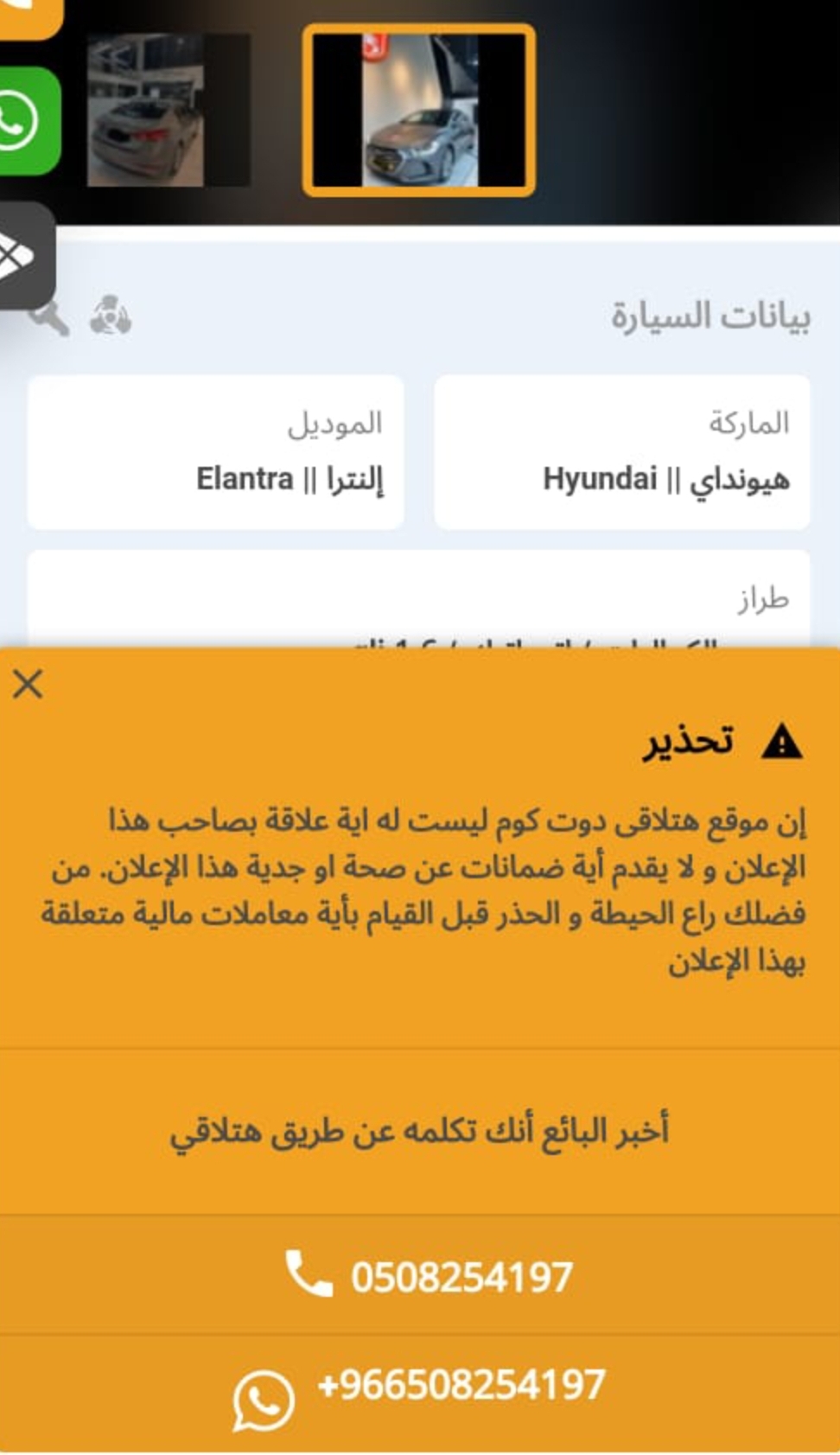Message +966508254197 on WhatsApp
The width and height of the screenshot is (840, 1455).
coord(420,1393)
